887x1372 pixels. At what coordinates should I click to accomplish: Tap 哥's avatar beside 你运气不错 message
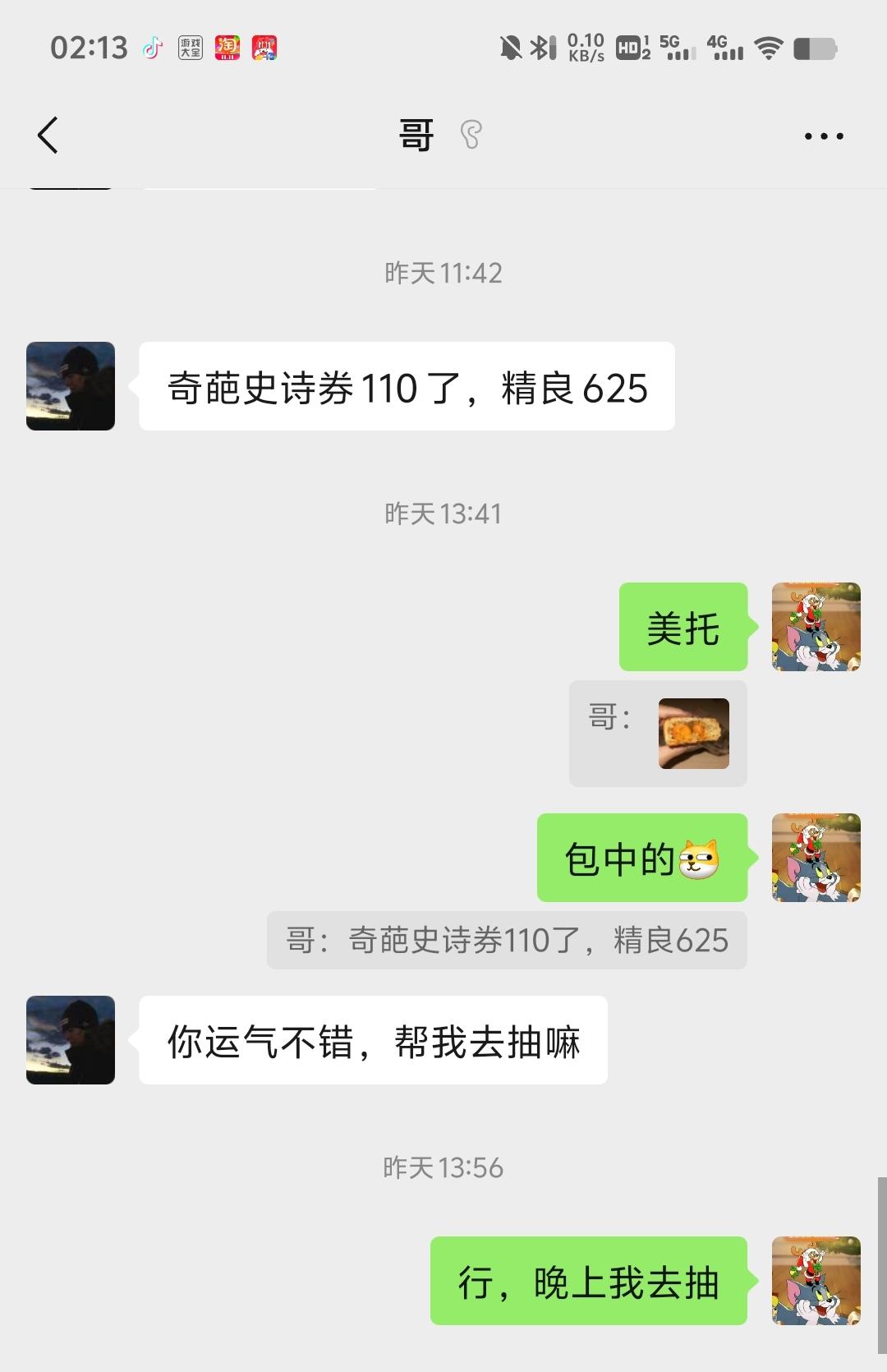point(70,1039)
